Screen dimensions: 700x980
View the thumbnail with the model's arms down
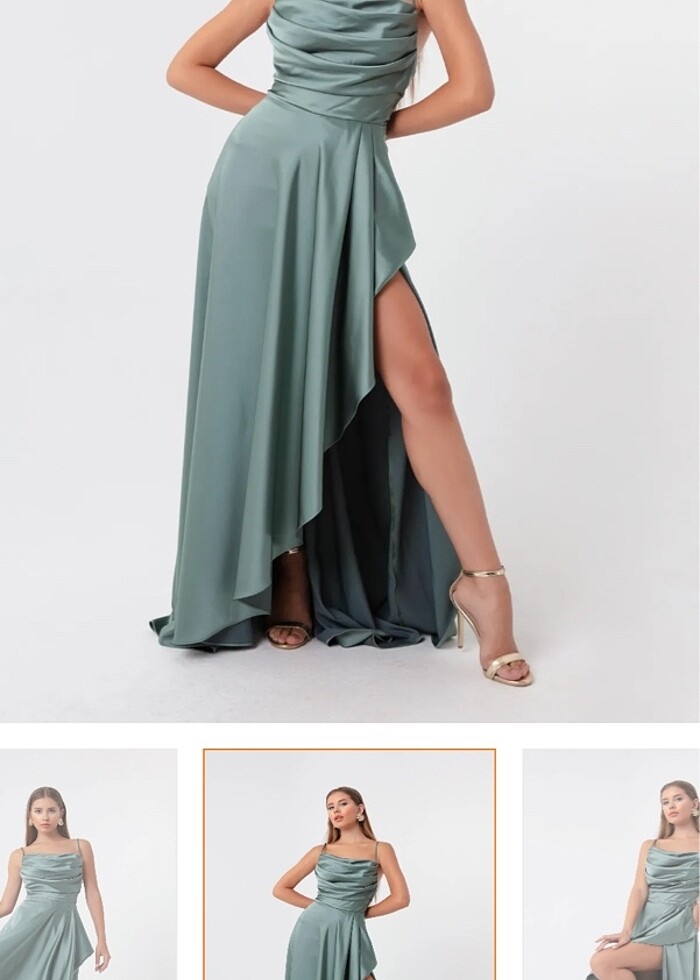tap(88, 865)
